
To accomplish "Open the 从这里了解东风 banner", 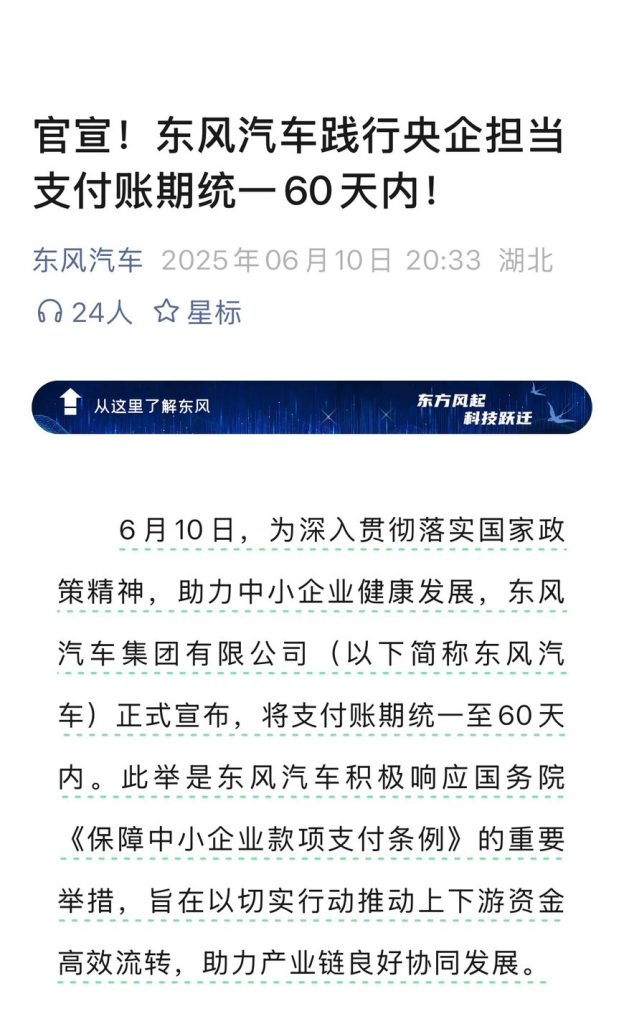I will [x=311, y=406].
